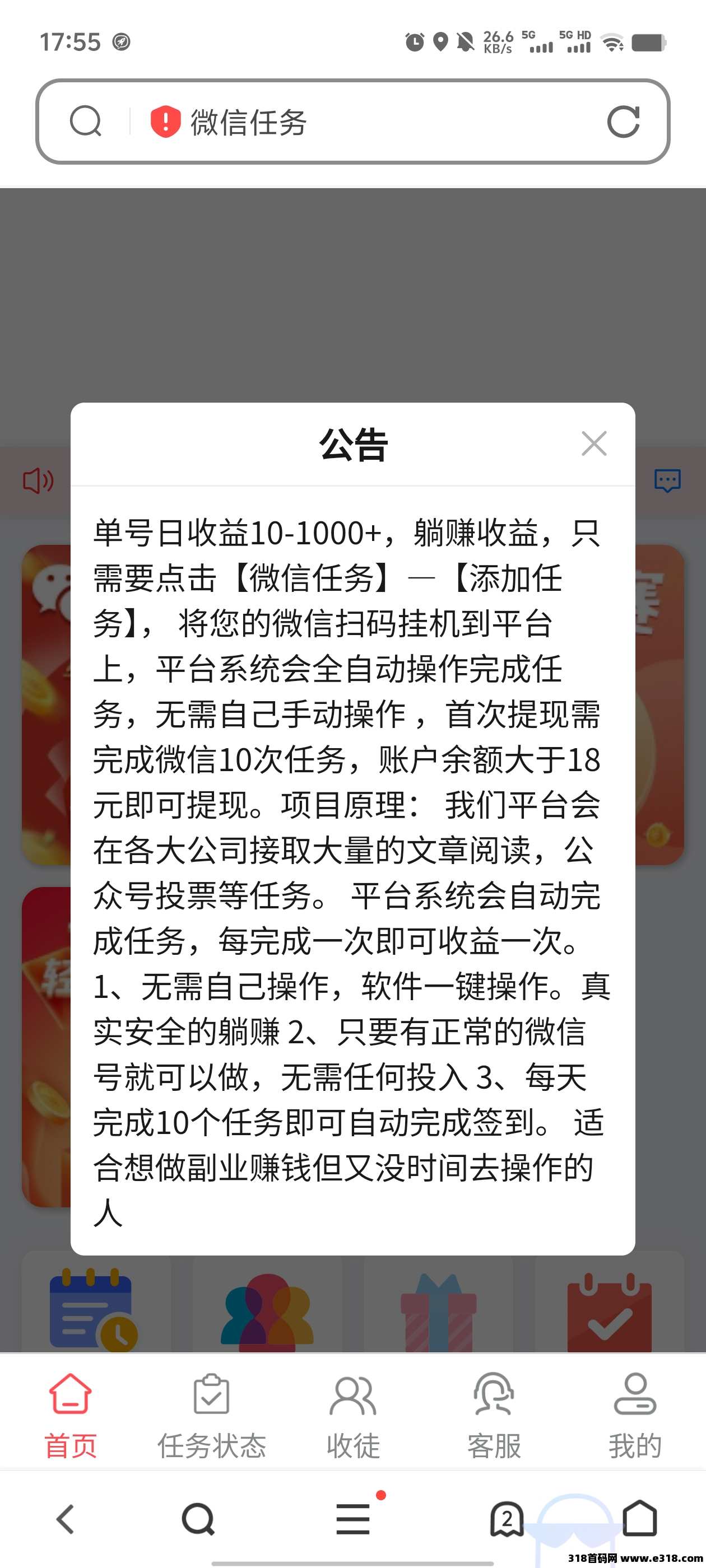Close the 公告 announcement dialog
Screen dimensions: 706x1568
(x=593, y=443)
